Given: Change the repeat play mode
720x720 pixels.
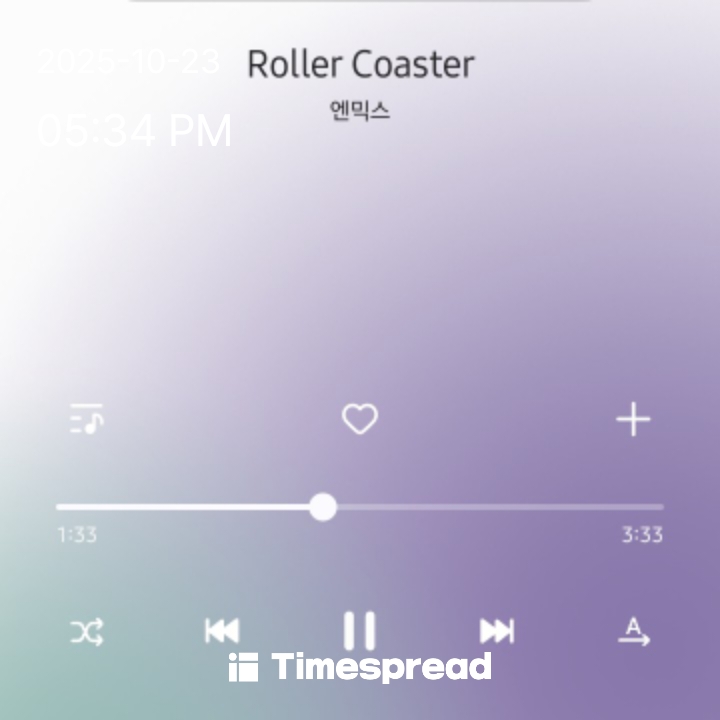Looking at the screenshot, I should (633, 632).
